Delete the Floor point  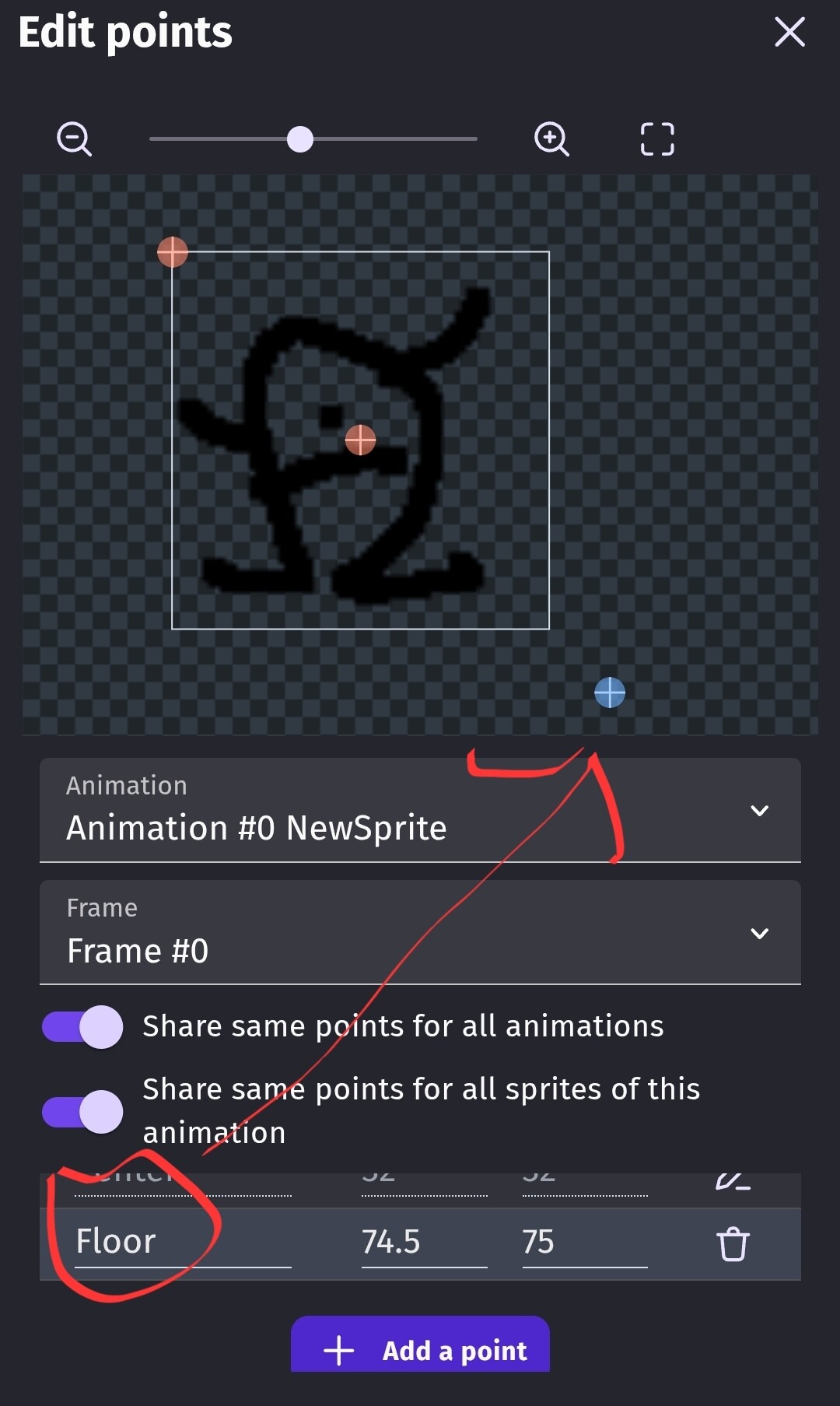point(733,1243)
